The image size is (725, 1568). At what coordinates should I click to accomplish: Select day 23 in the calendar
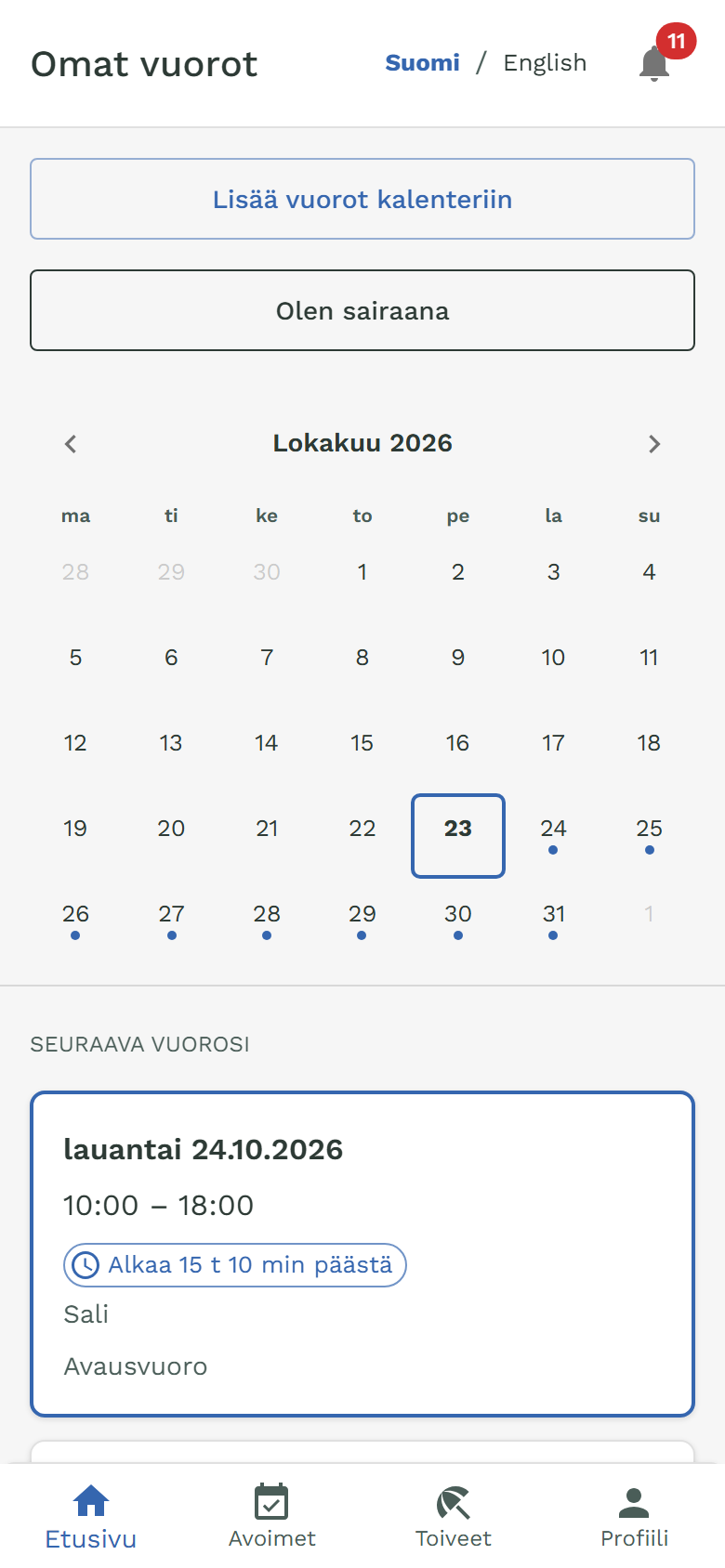pos(458,835)
